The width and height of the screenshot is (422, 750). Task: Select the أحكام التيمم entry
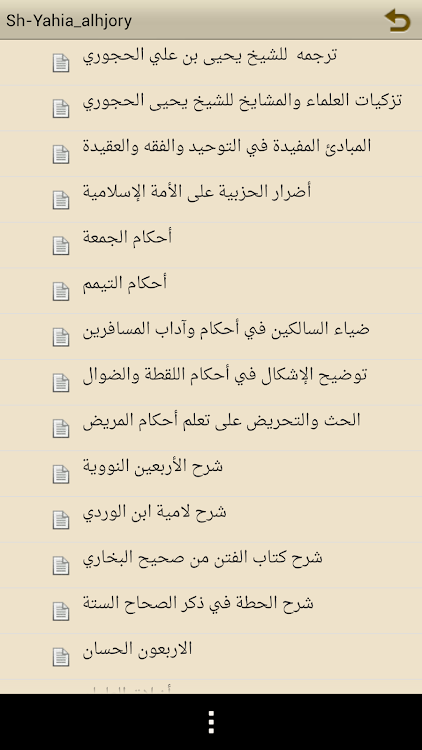pos(211,291)
